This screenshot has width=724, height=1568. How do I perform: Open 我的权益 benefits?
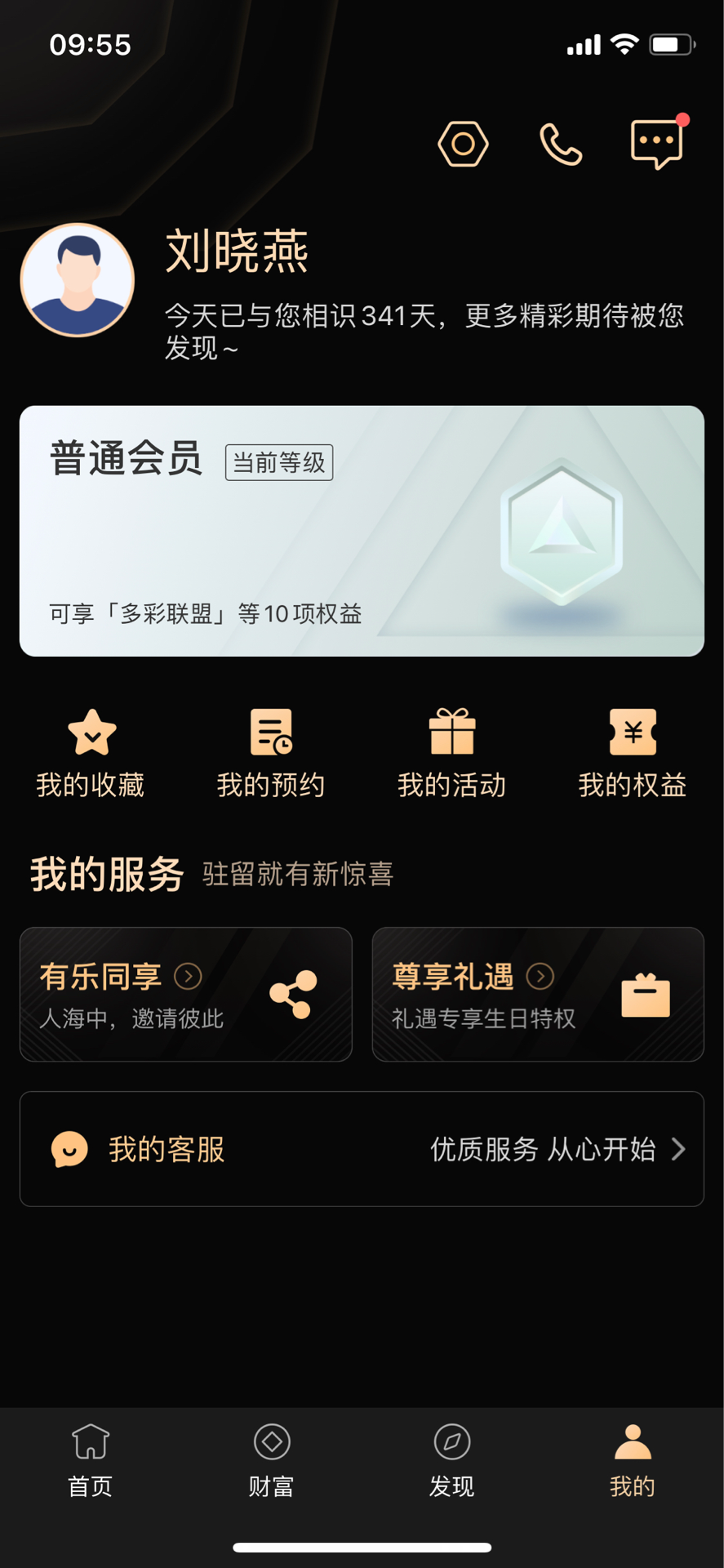[633, 753]
